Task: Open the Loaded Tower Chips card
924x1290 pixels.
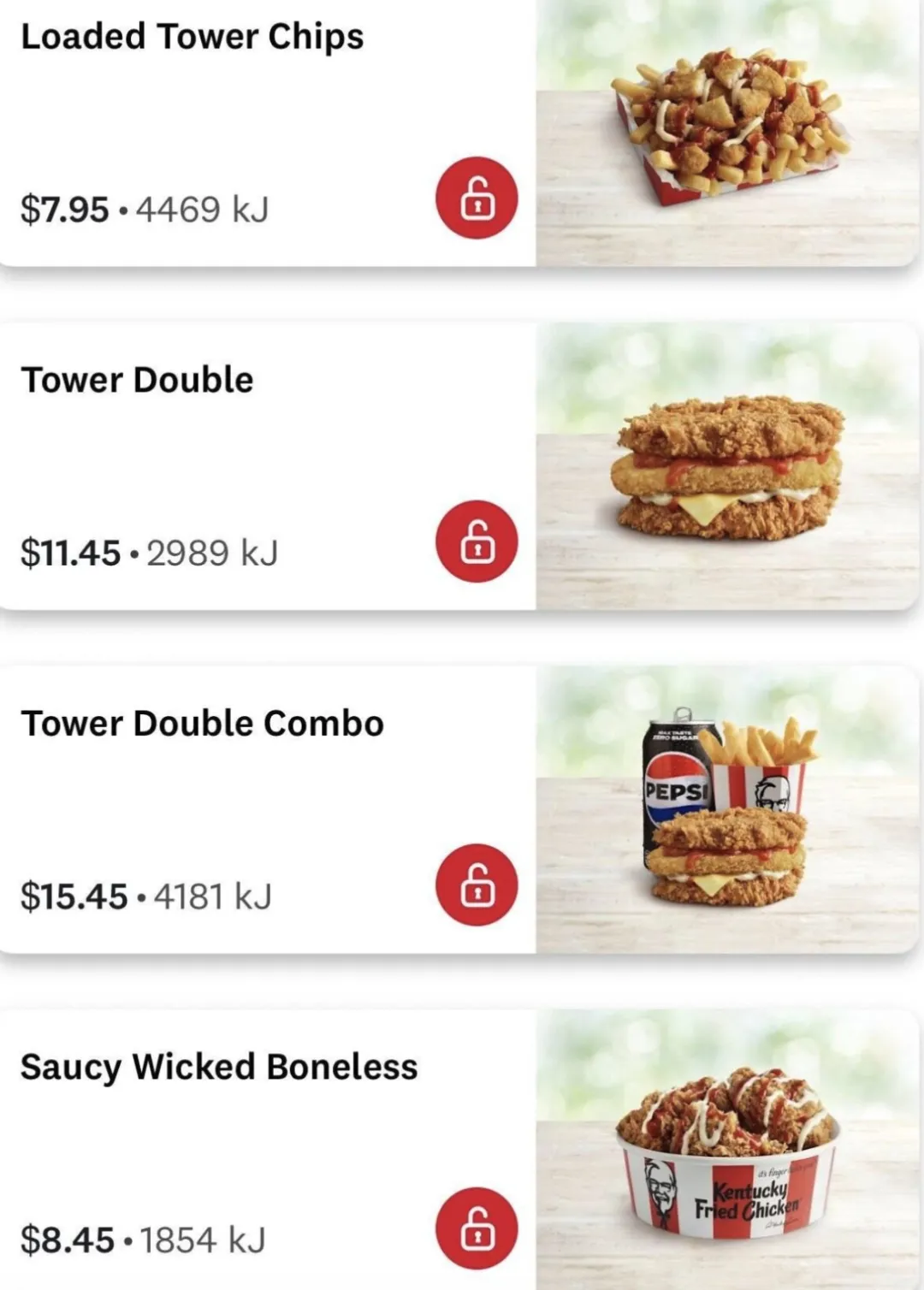Action: tap(192, 38)
